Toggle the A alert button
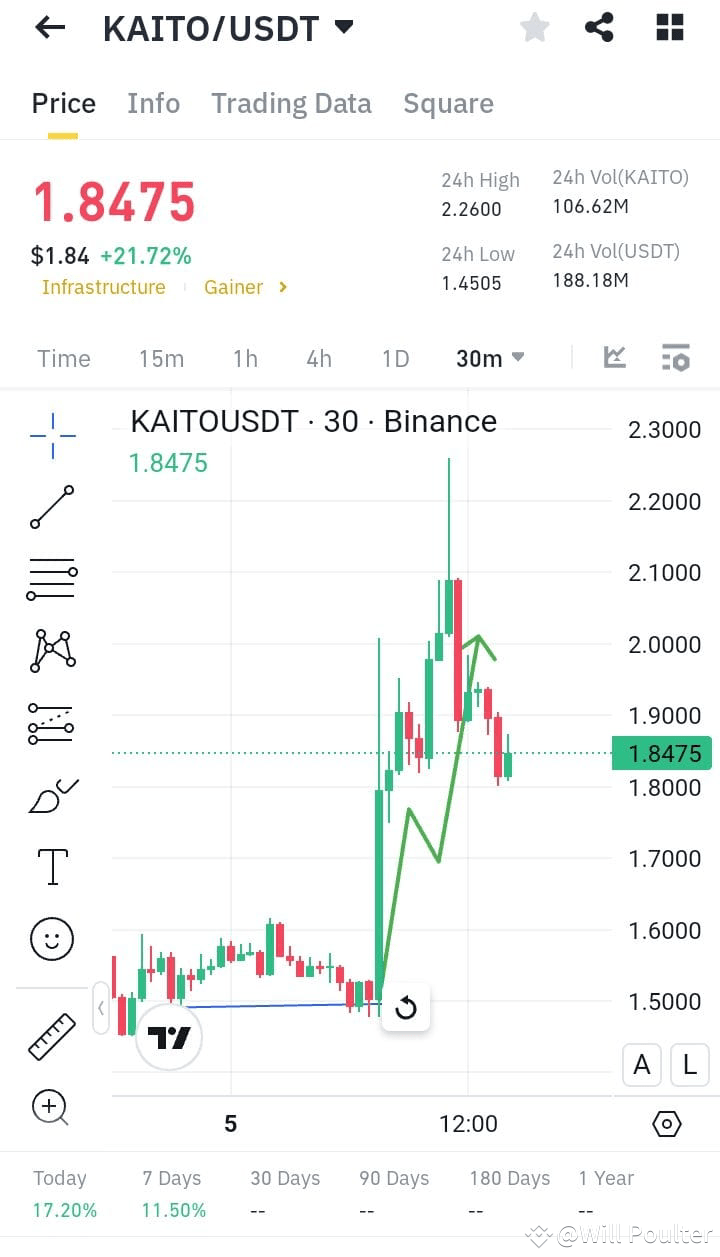This screenshot has width=720, height=1257. click(x=641, y=1065)
